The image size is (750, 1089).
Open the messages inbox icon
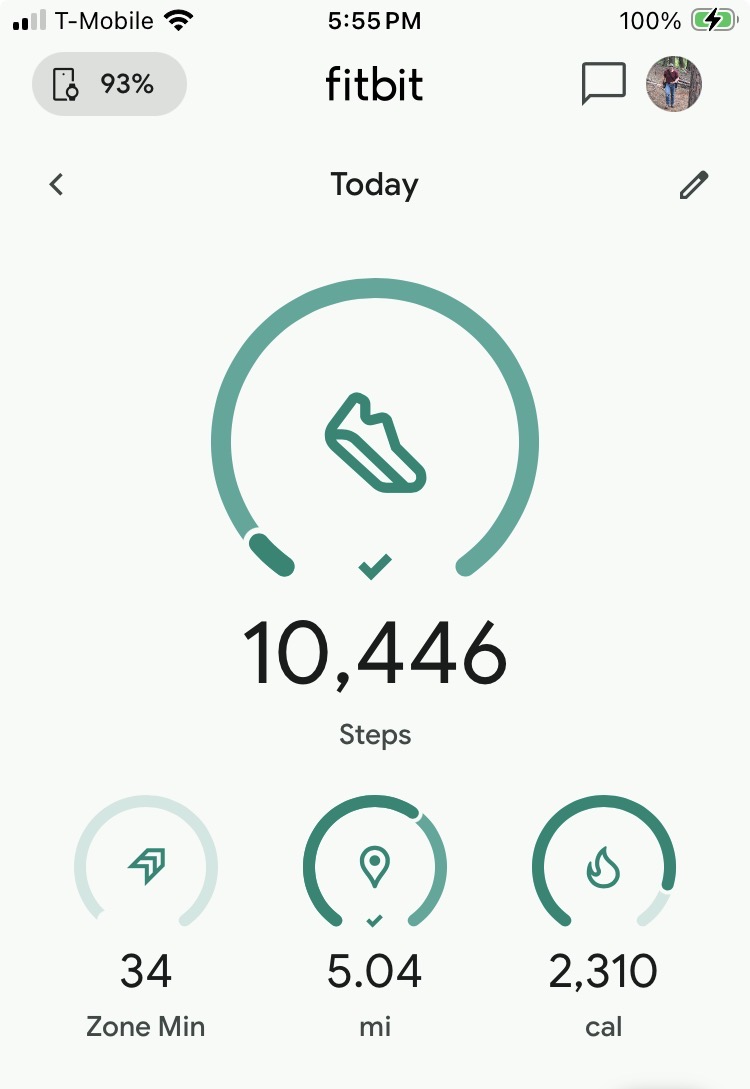[603, 84]
